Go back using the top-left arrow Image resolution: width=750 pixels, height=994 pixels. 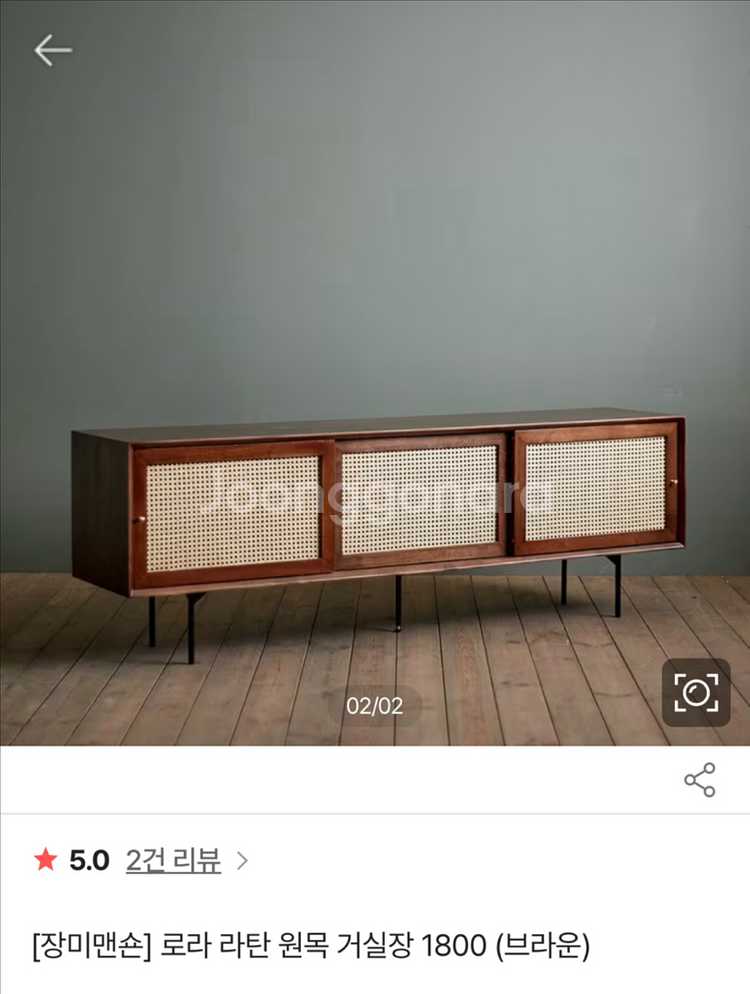tap(52, 50)
